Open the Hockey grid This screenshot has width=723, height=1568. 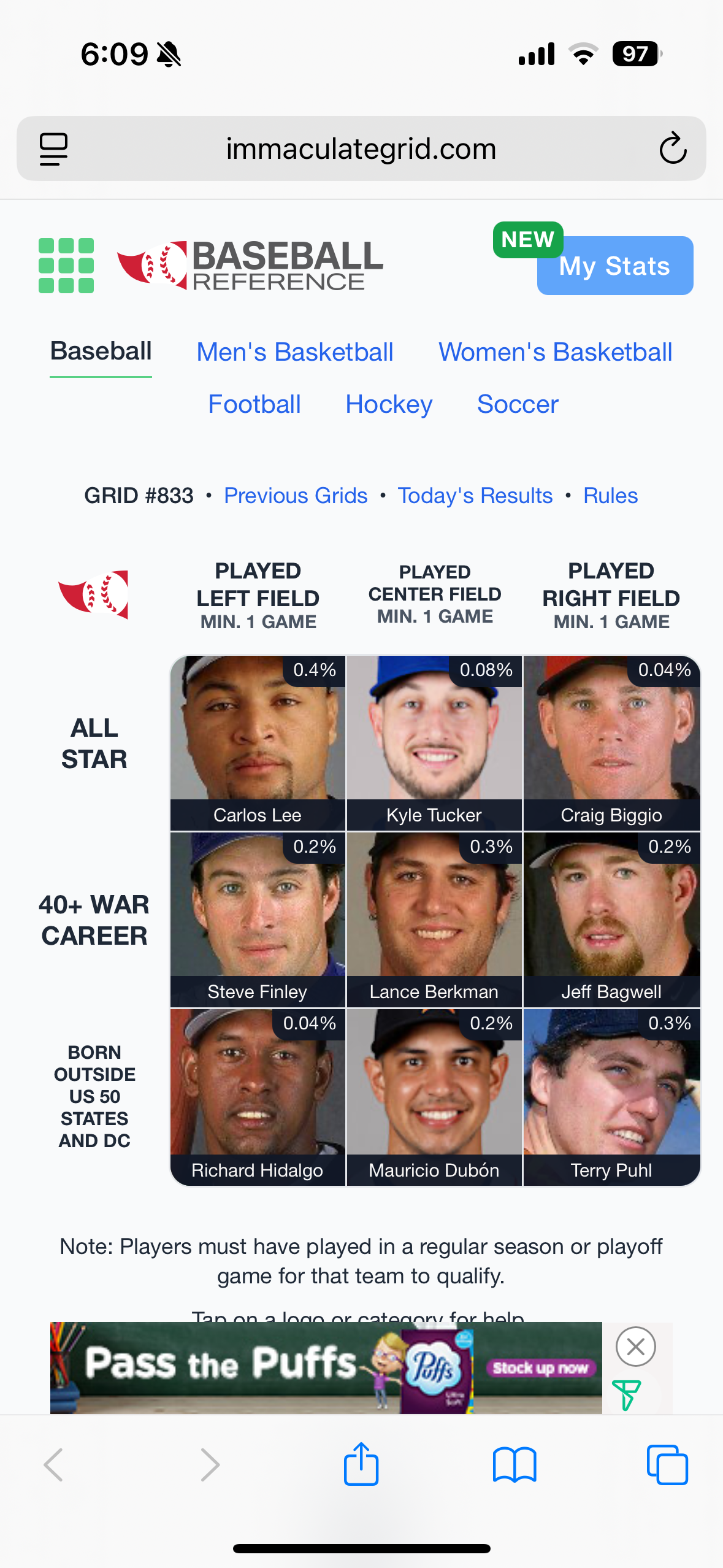click(x=389, y=404)
